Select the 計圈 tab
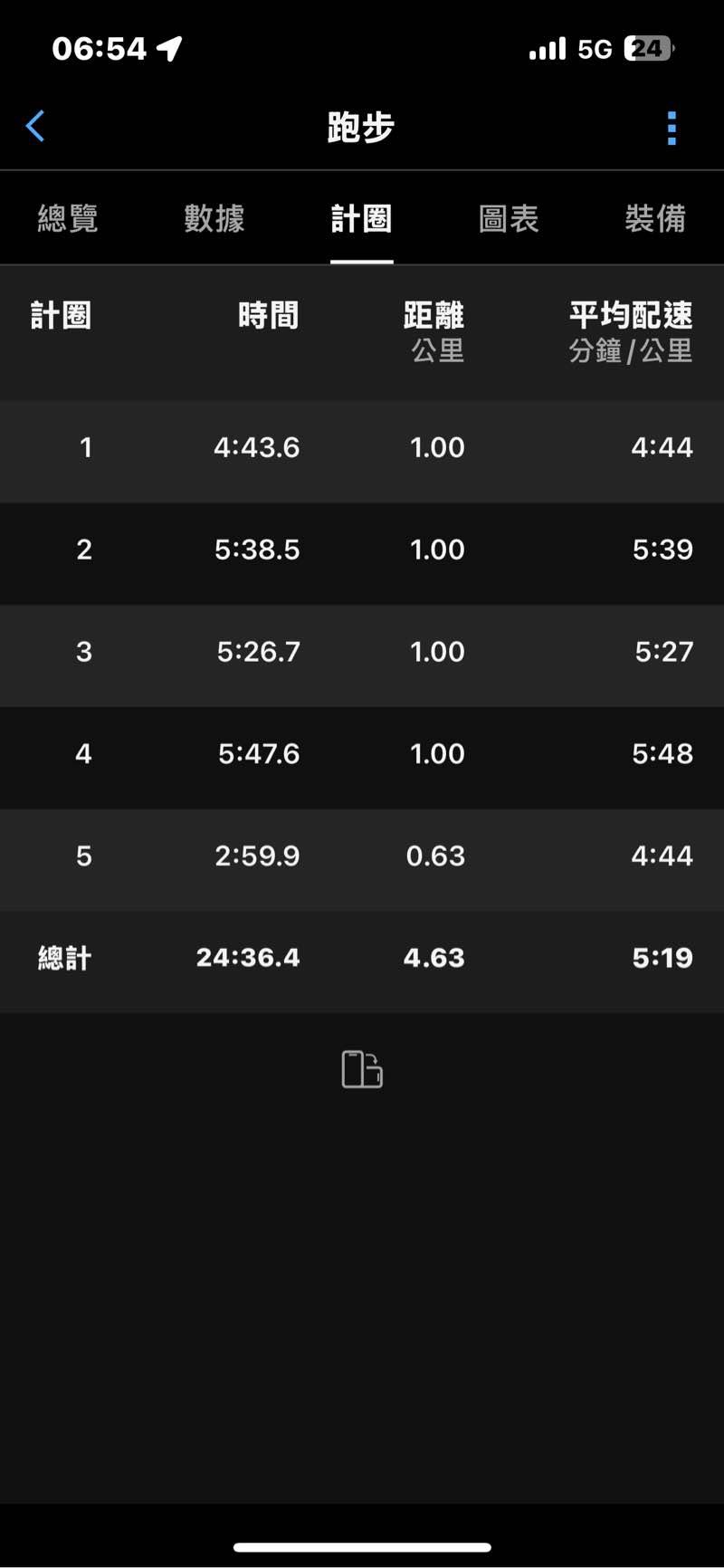Viewport: 724px width, 1568px height. point(361,219)
